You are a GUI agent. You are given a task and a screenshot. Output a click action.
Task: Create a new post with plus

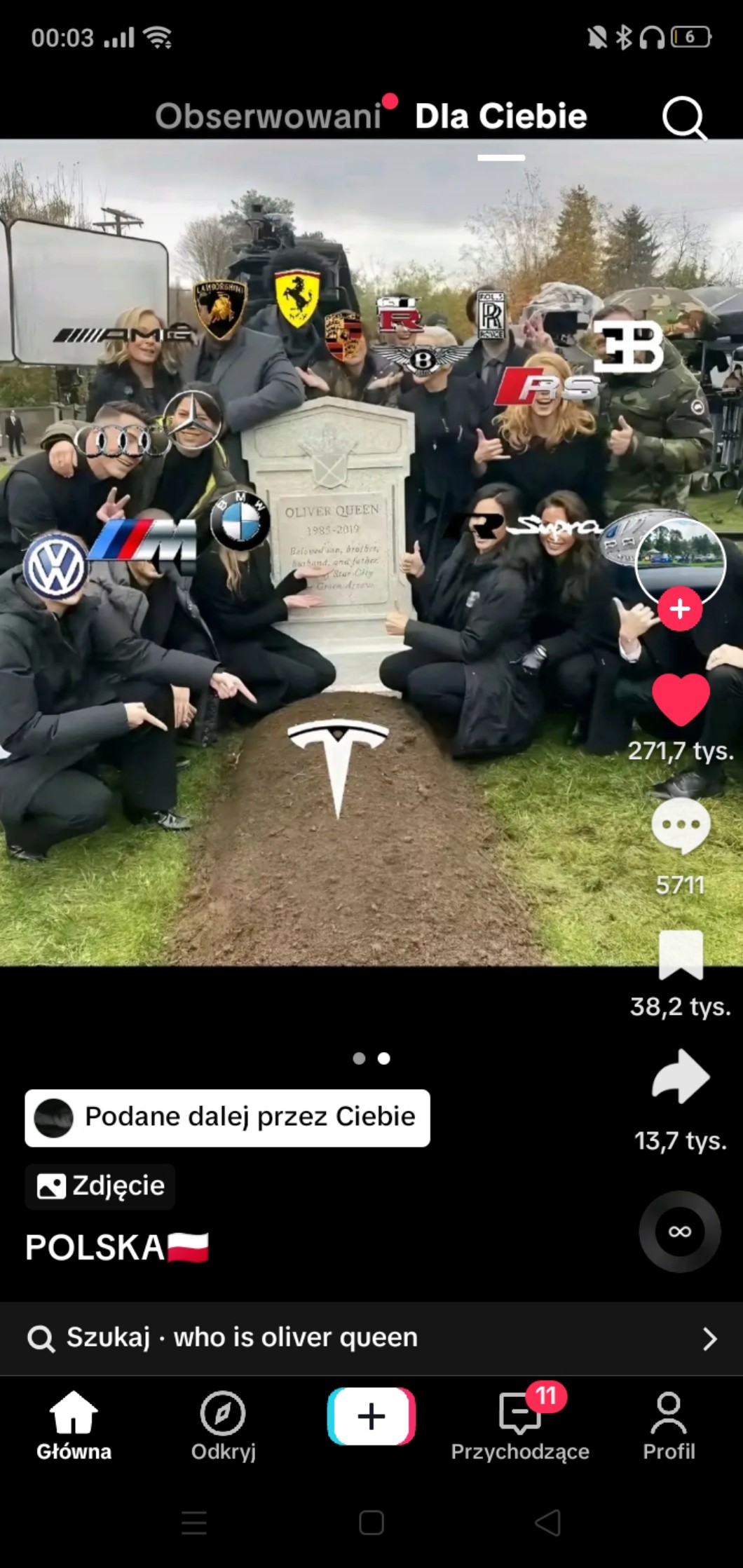371,1416
